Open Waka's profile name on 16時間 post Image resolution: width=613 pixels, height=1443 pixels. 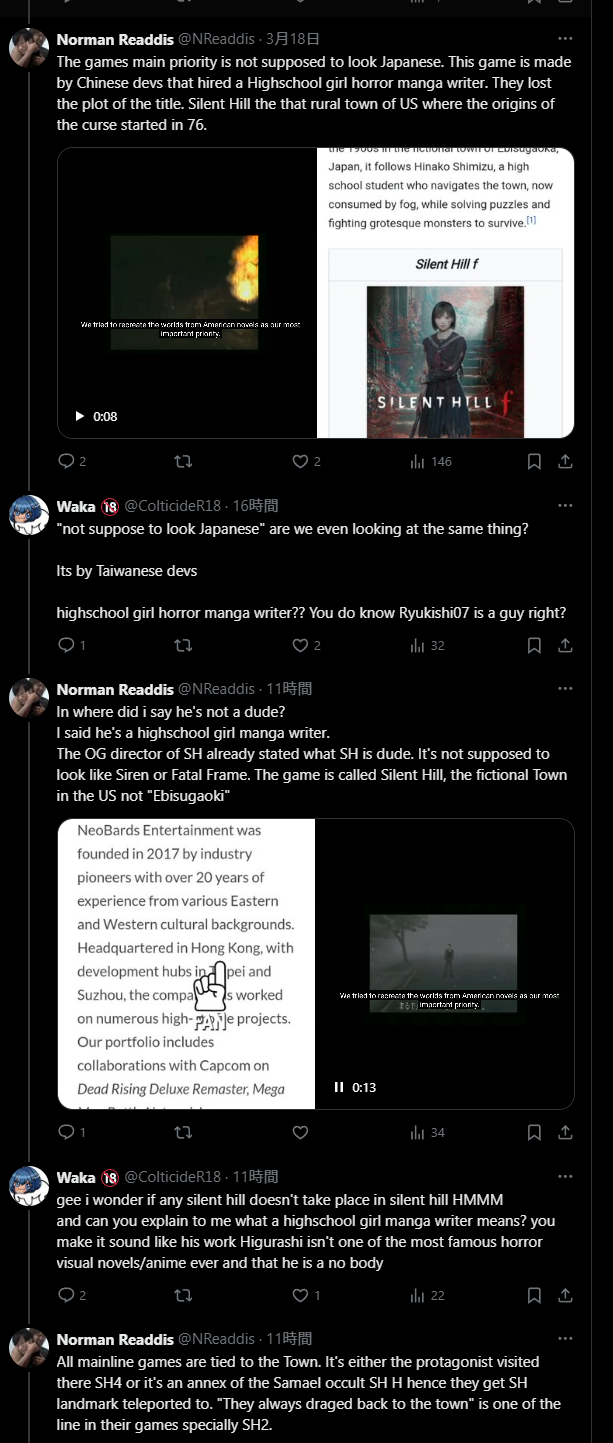(x=76, y=506)
